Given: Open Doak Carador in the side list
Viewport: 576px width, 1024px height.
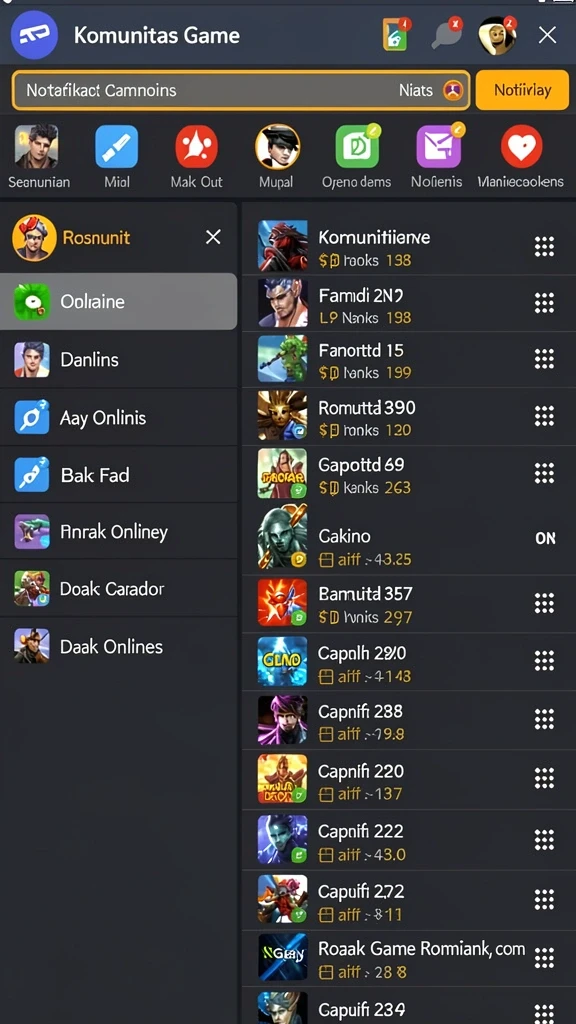Looking at the screenshot, I should pos(118,589).
